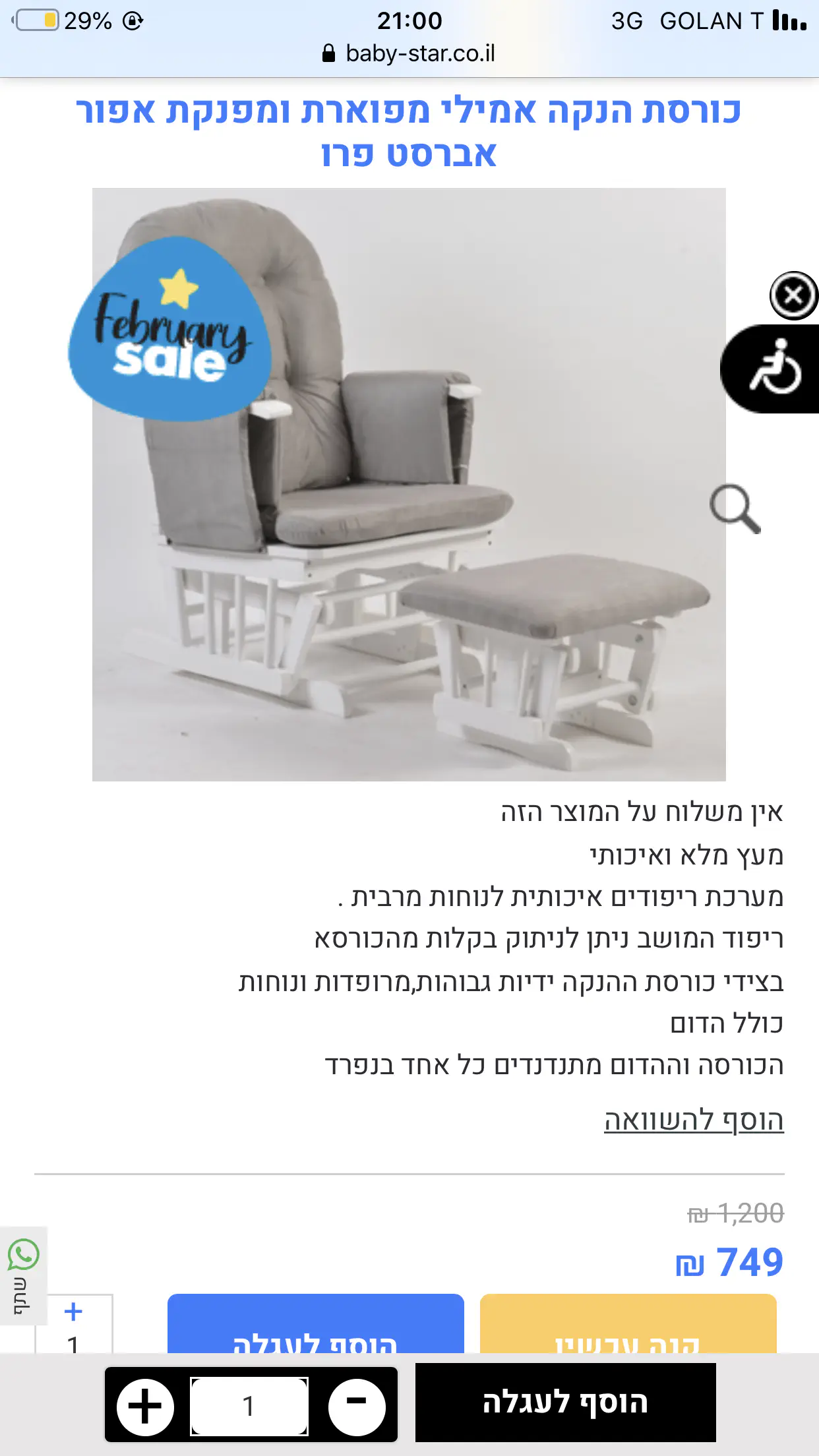This screenshot has width=819, height=1456.
Task: Open the accessibility menu
Action: (773, 369)
